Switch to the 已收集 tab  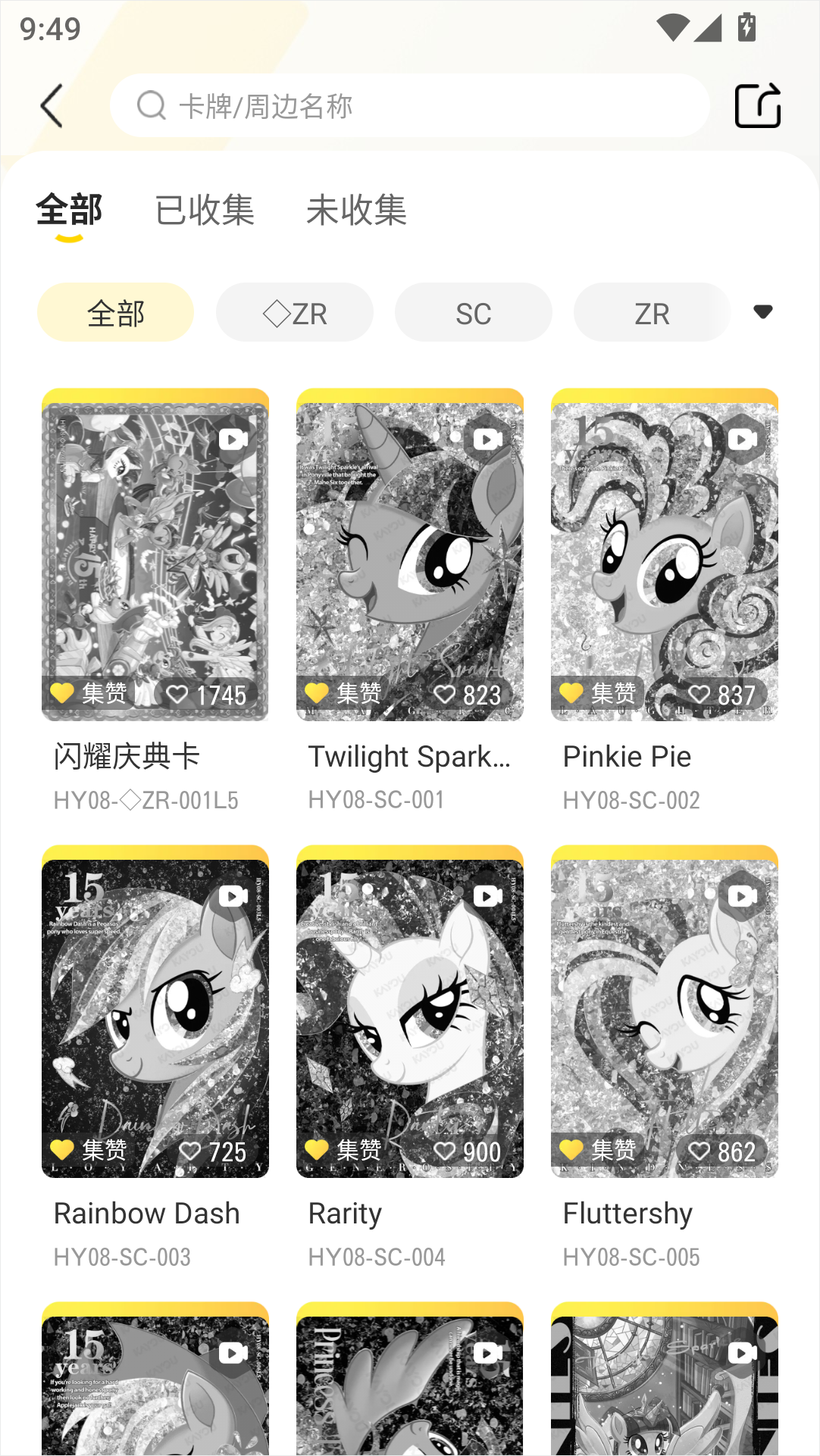coord(205,211)
